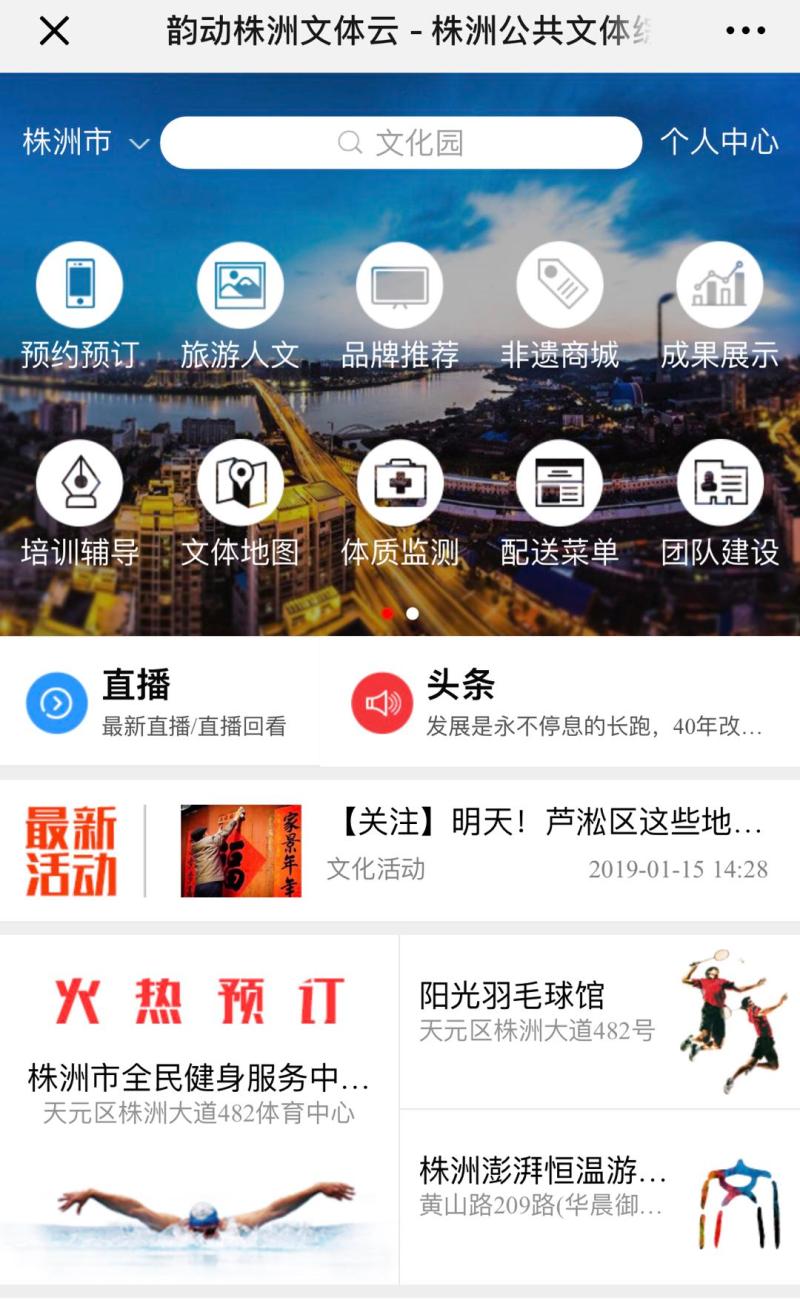This screenshot has width=800, height=1303.
Task: Go to 个人中心 personal center
Action: coord(722,142)
